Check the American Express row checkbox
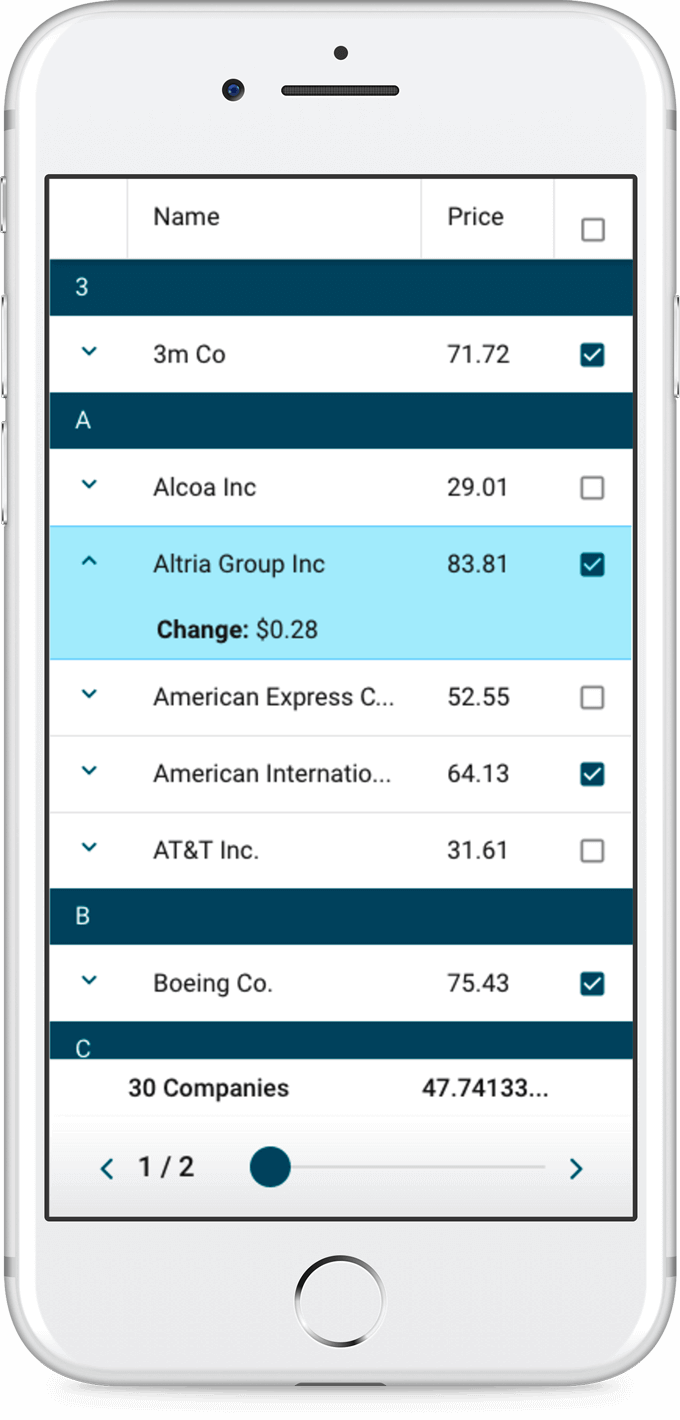680x1420 pixels. tap(593, 697)
